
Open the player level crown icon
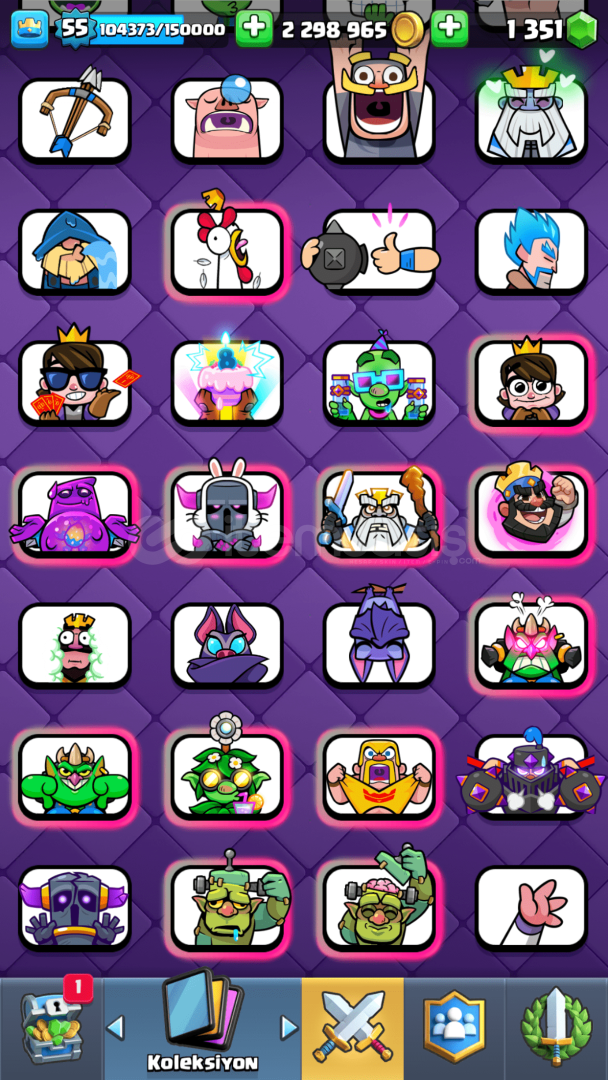tap(30, 29)
